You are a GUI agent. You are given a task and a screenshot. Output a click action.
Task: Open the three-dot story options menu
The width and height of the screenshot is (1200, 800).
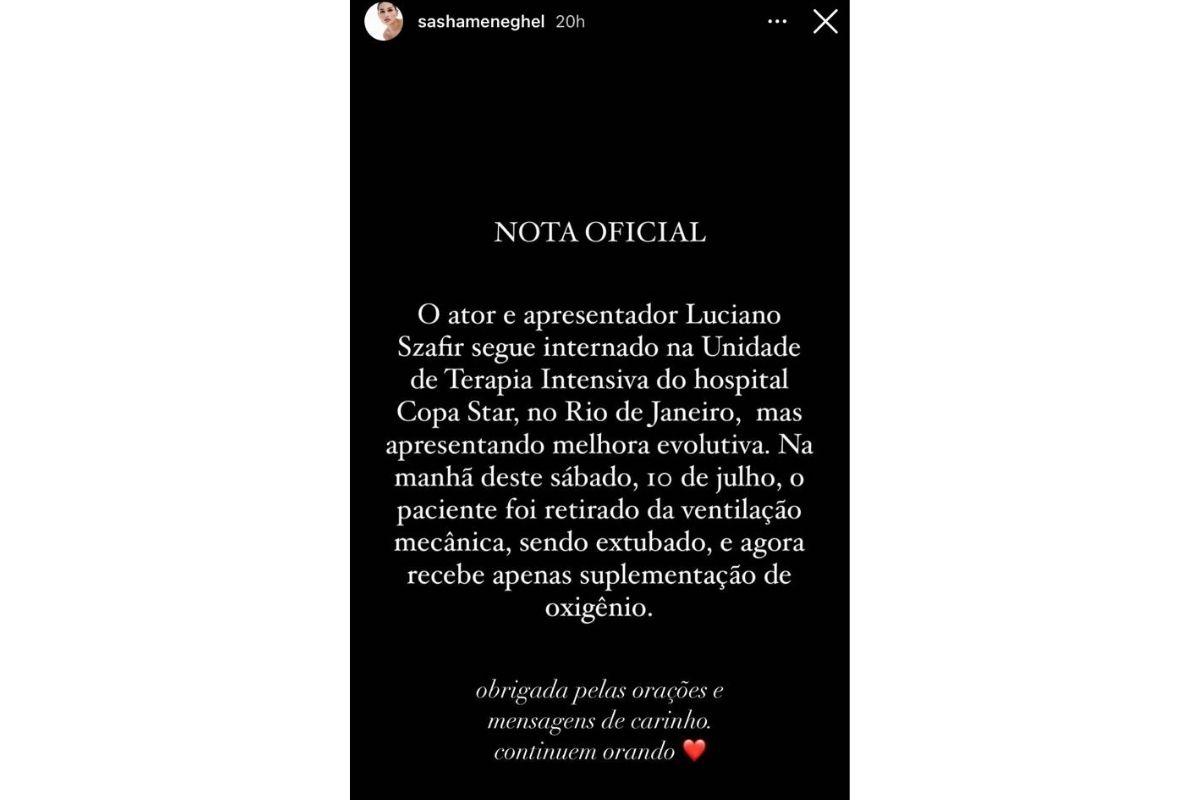pos(778,21)
